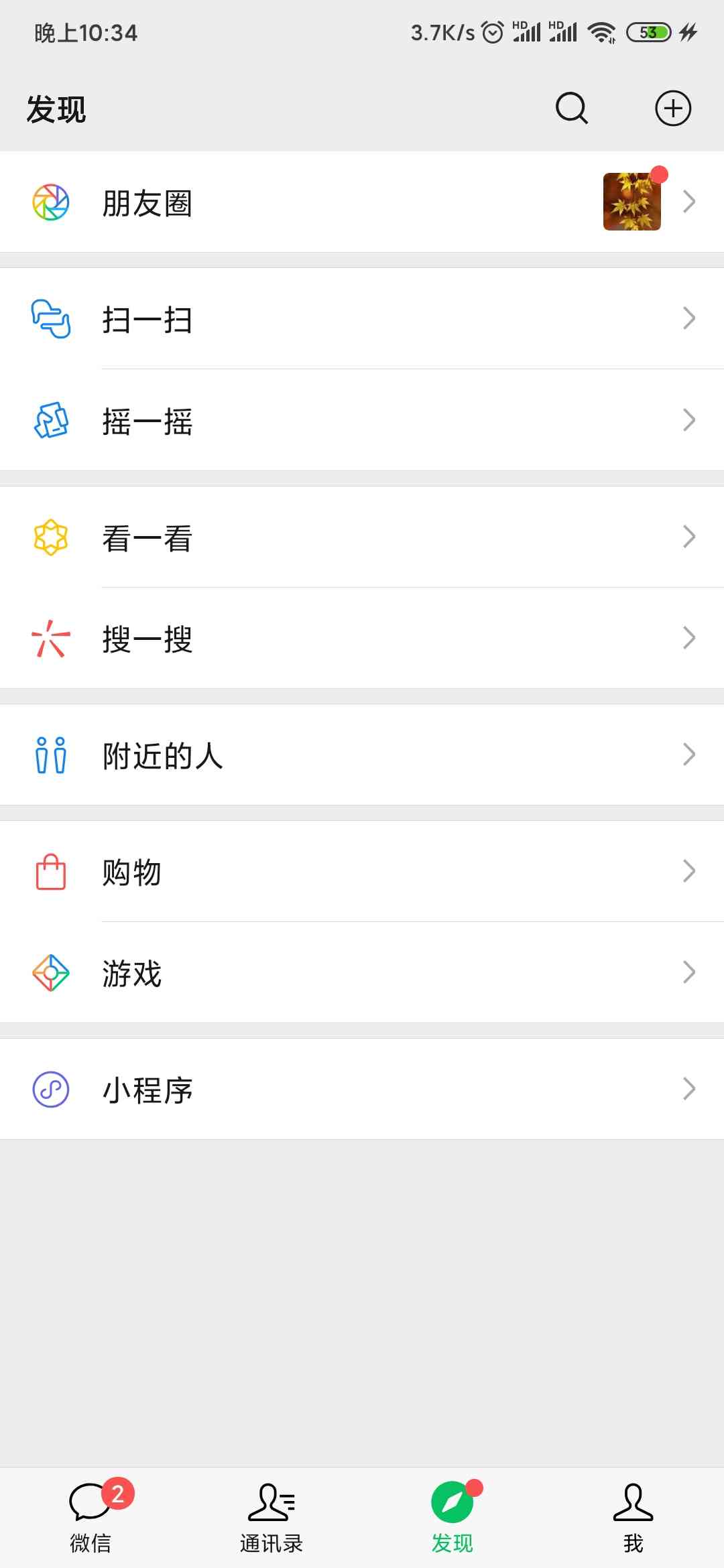View 附近的人 (People Nearby)
Viewport: 724px width, 1568px height.
pyautogui.click(x=362, y=755)
